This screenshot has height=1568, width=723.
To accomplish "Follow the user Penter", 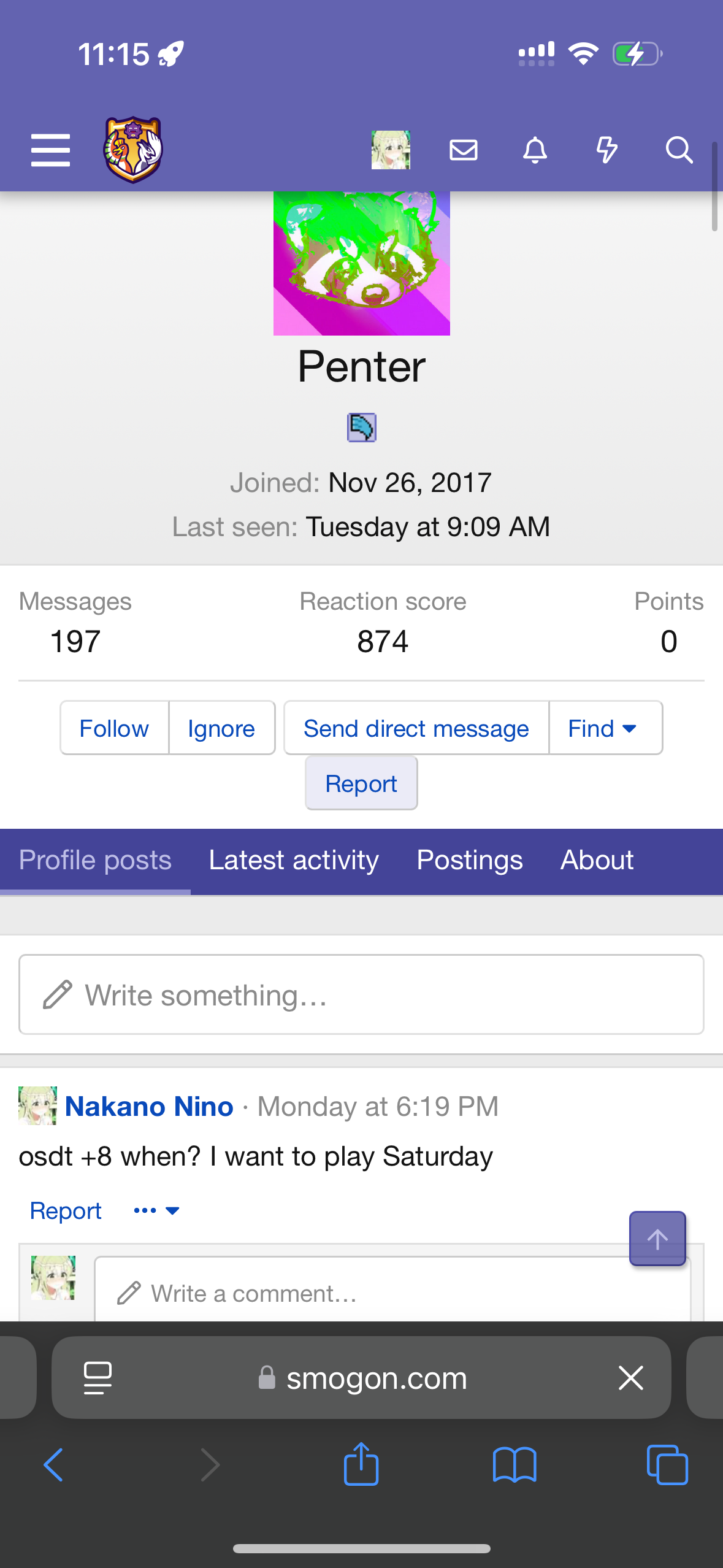I will [x=114, y=728].
